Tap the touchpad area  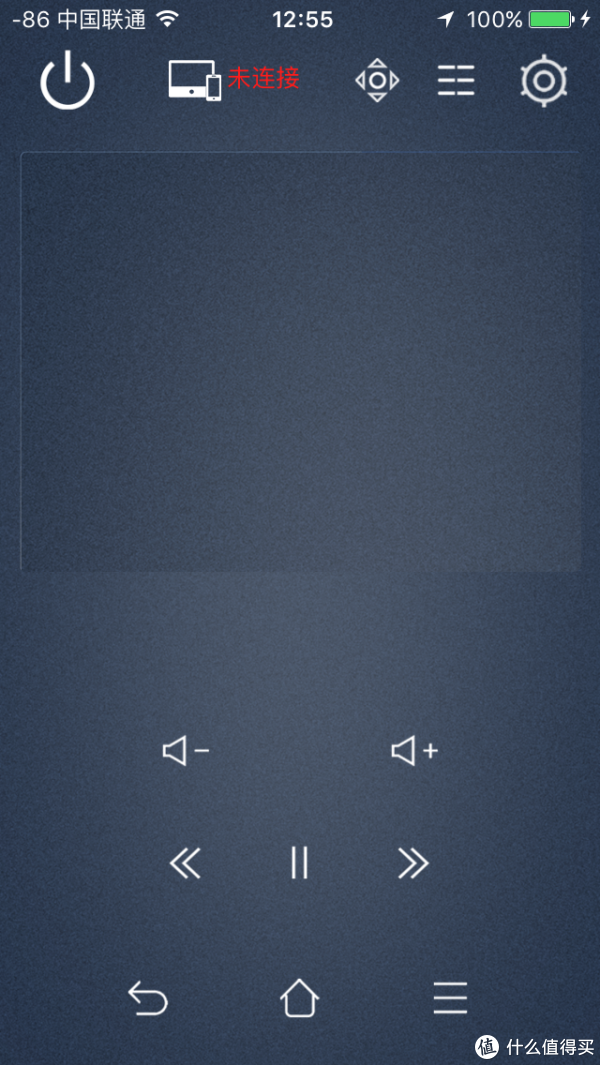(300, 361)
